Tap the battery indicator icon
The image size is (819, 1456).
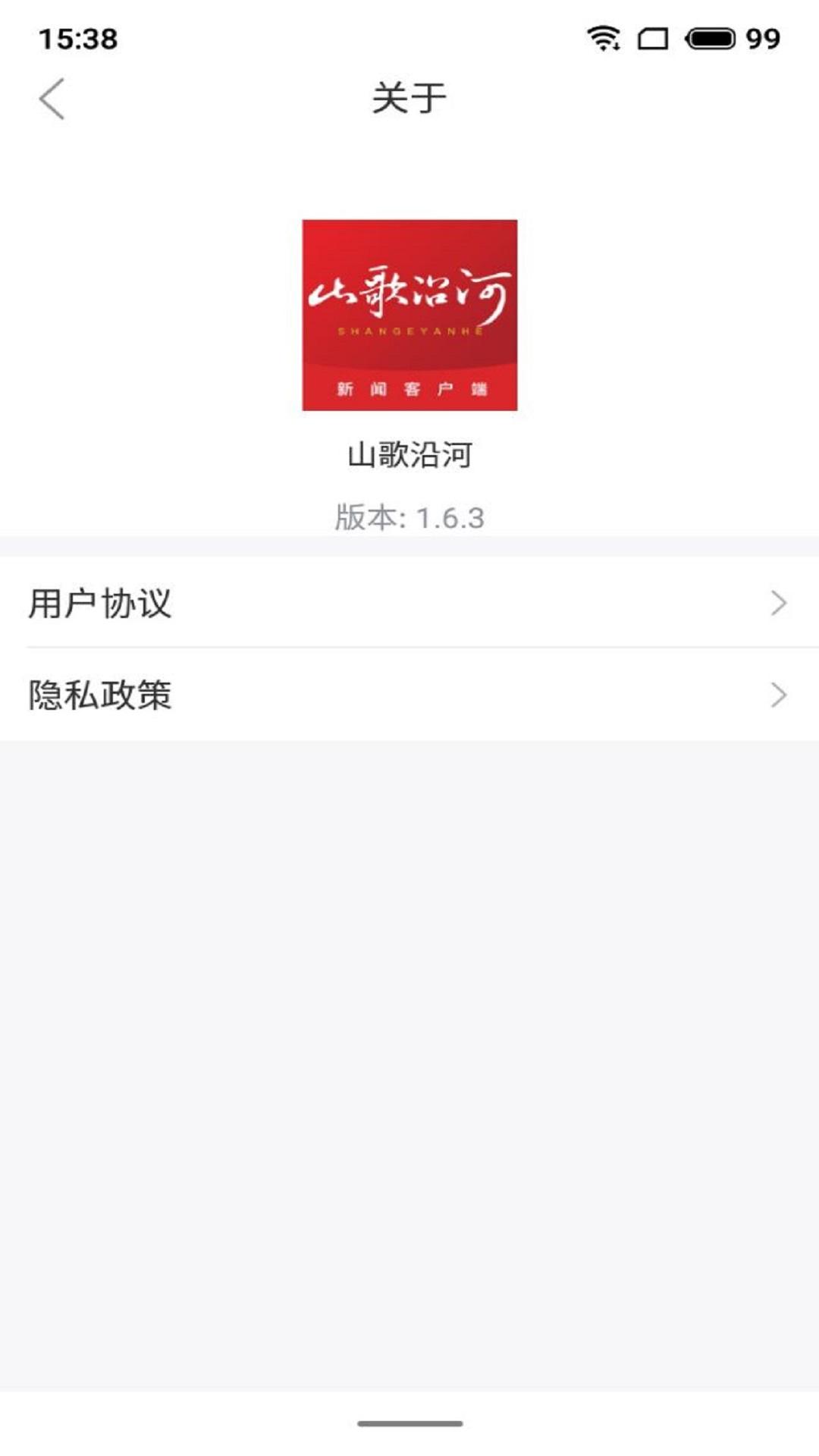[711, 36]
